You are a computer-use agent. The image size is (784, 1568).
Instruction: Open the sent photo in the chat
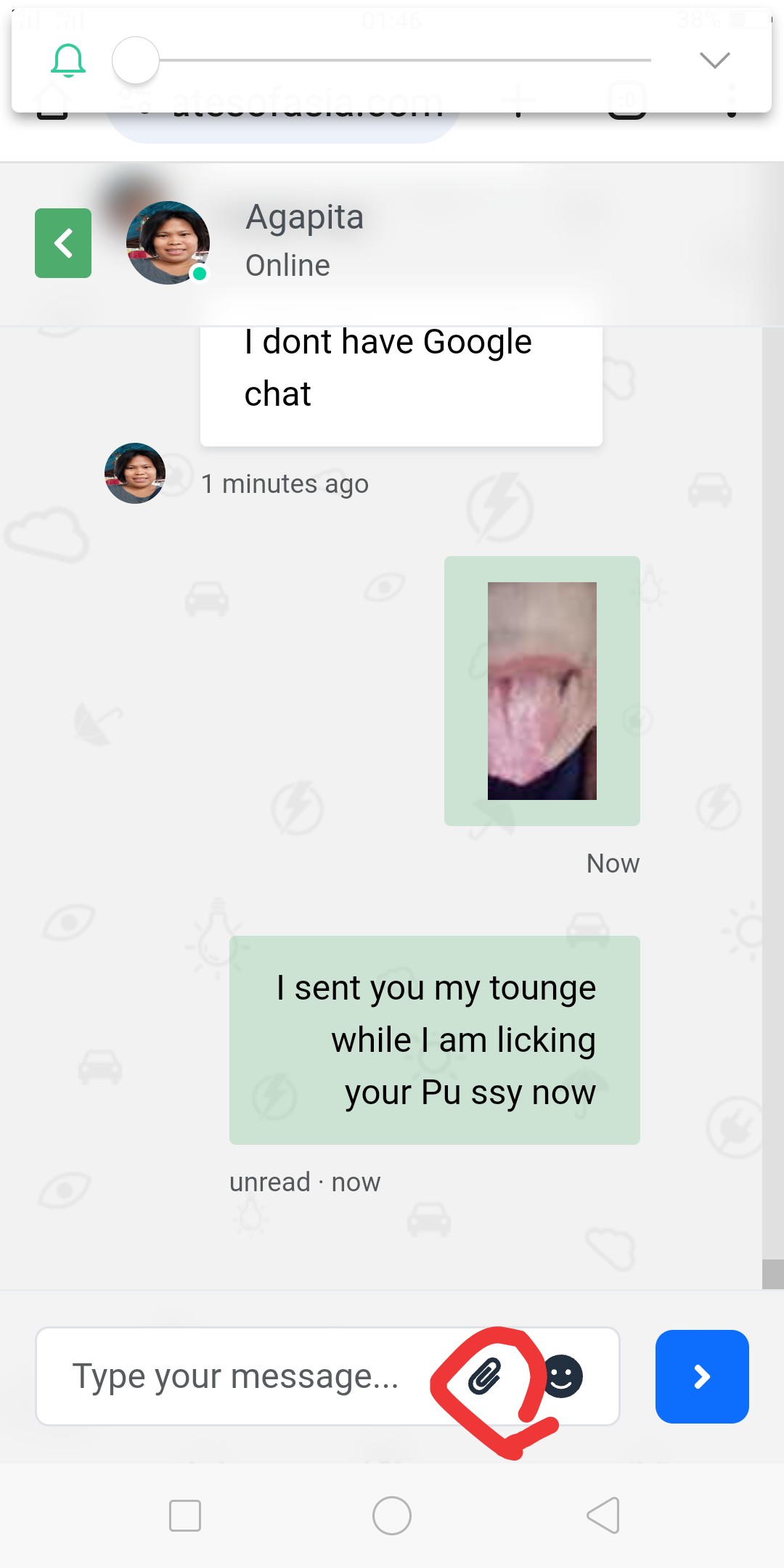pos(542,691)
